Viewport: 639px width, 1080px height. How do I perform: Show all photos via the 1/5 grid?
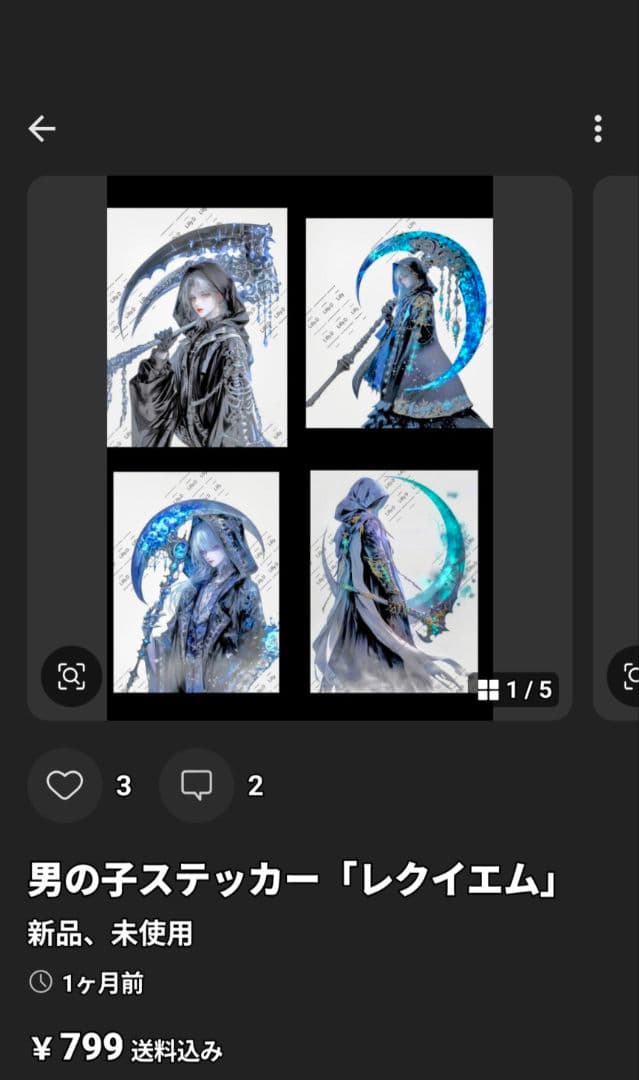[515, 689]
